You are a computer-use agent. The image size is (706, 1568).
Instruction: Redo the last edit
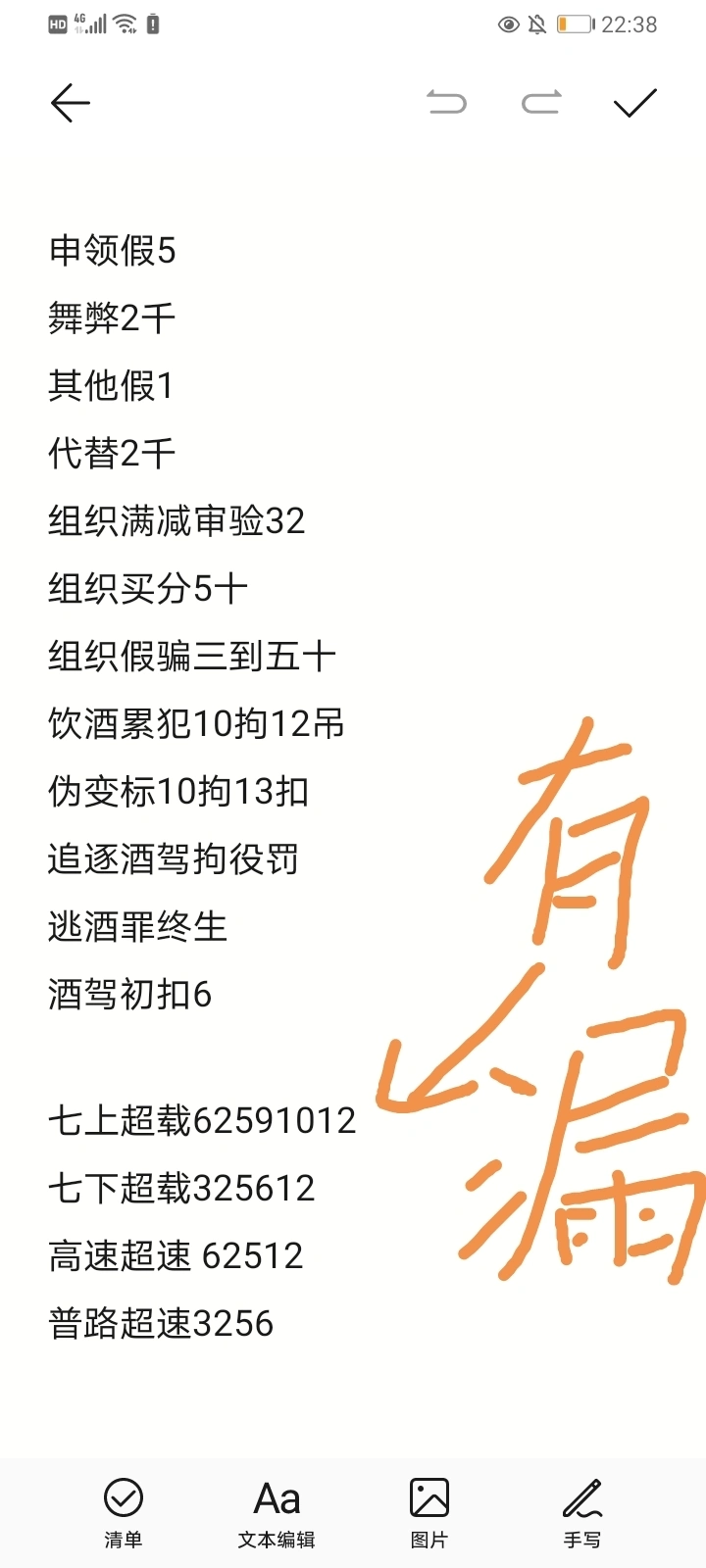pyautogui.click(x=541, y=102)
